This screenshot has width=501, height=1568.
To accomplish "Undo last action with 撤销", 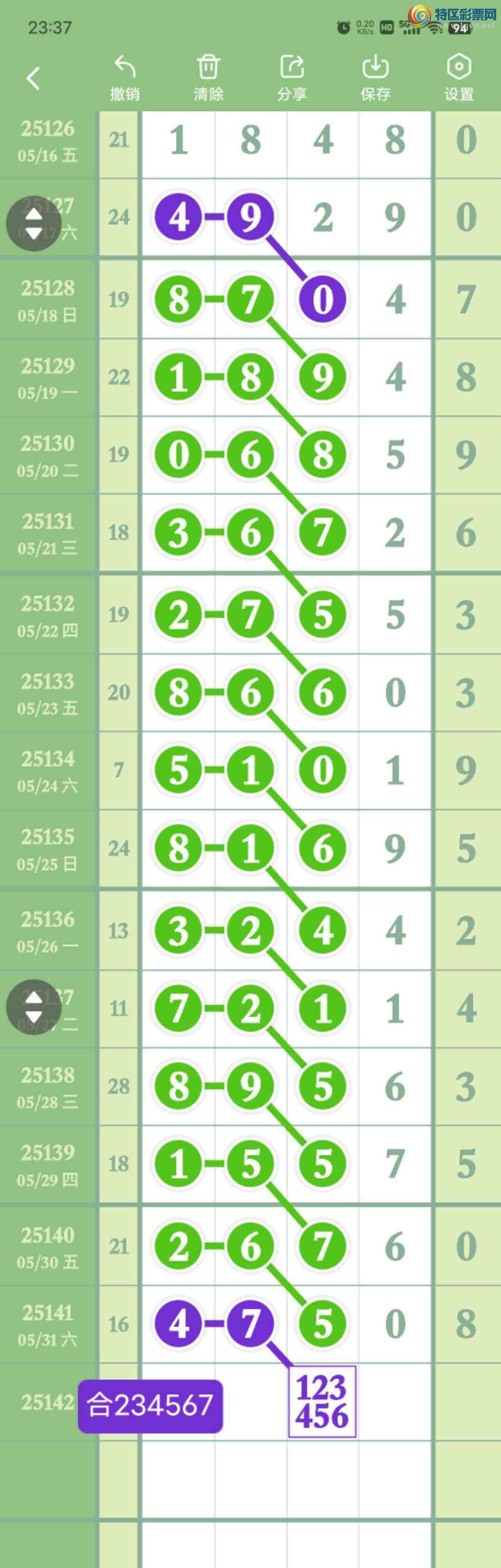I will click(125, 78).
